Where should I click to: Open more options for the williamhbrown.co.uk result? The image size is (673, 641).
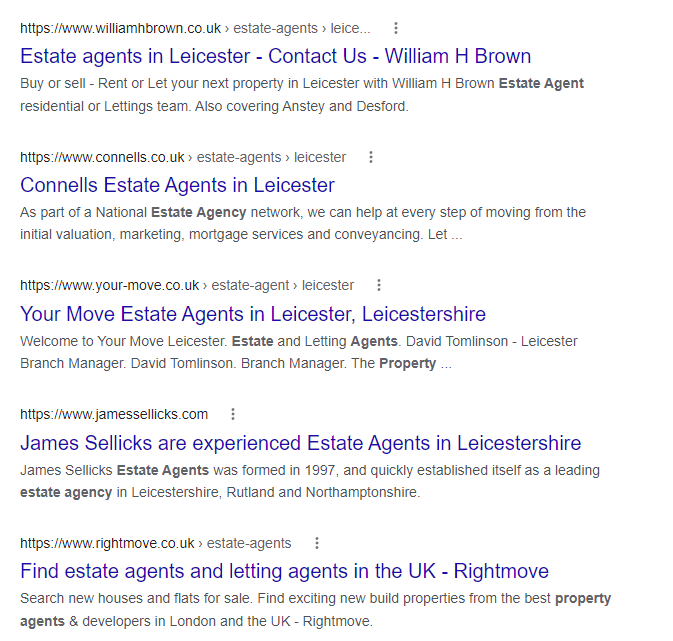(396, 28)
